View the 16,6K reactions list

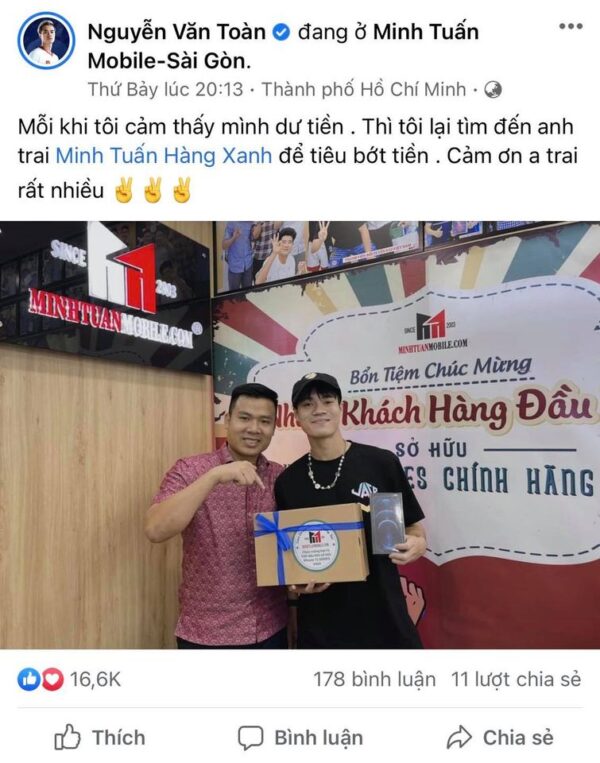click(70, 680)
